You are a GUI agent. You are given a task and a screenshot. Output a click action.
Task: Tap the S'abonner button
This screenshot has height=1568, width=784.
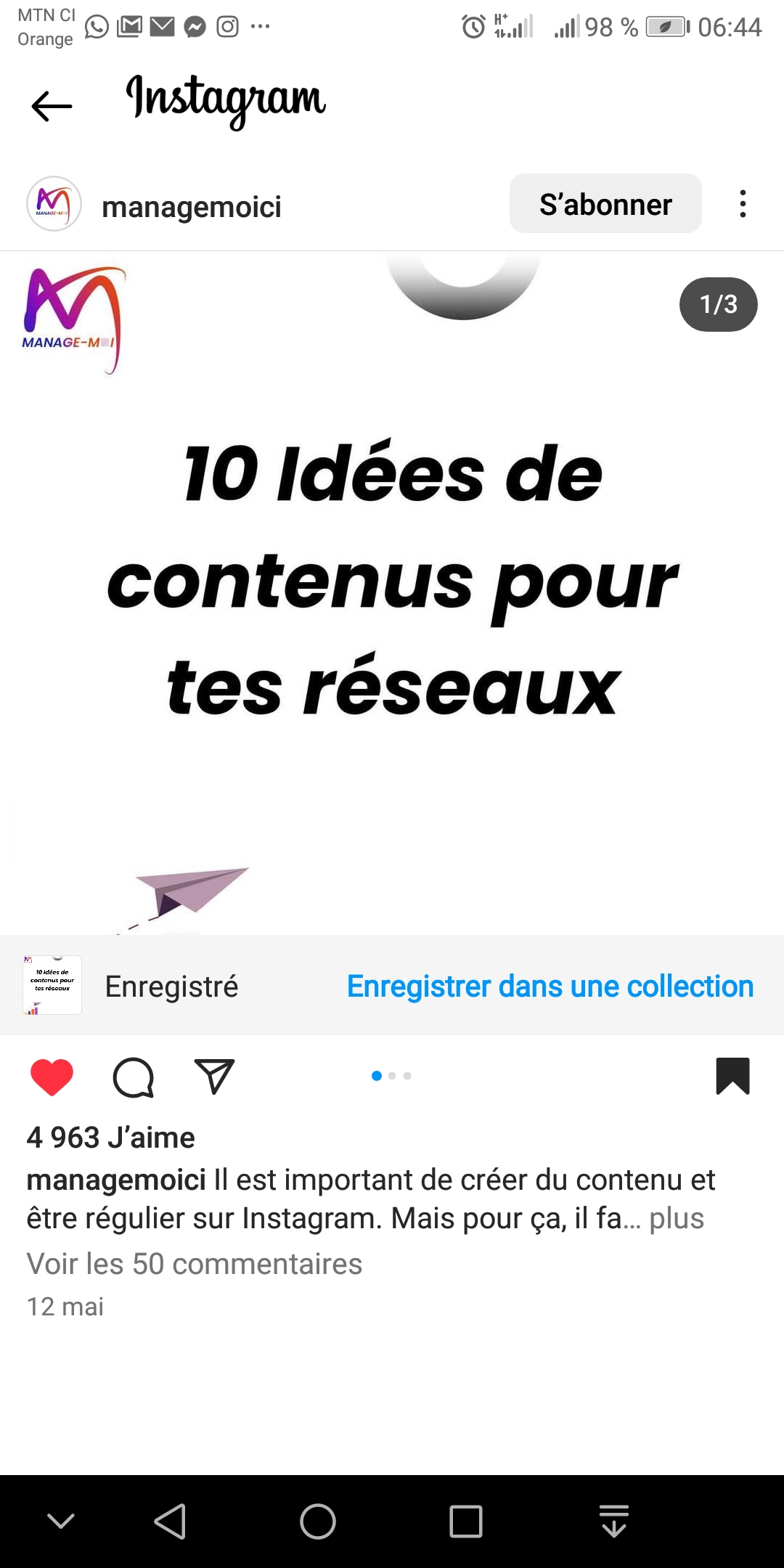click(605, 204)
